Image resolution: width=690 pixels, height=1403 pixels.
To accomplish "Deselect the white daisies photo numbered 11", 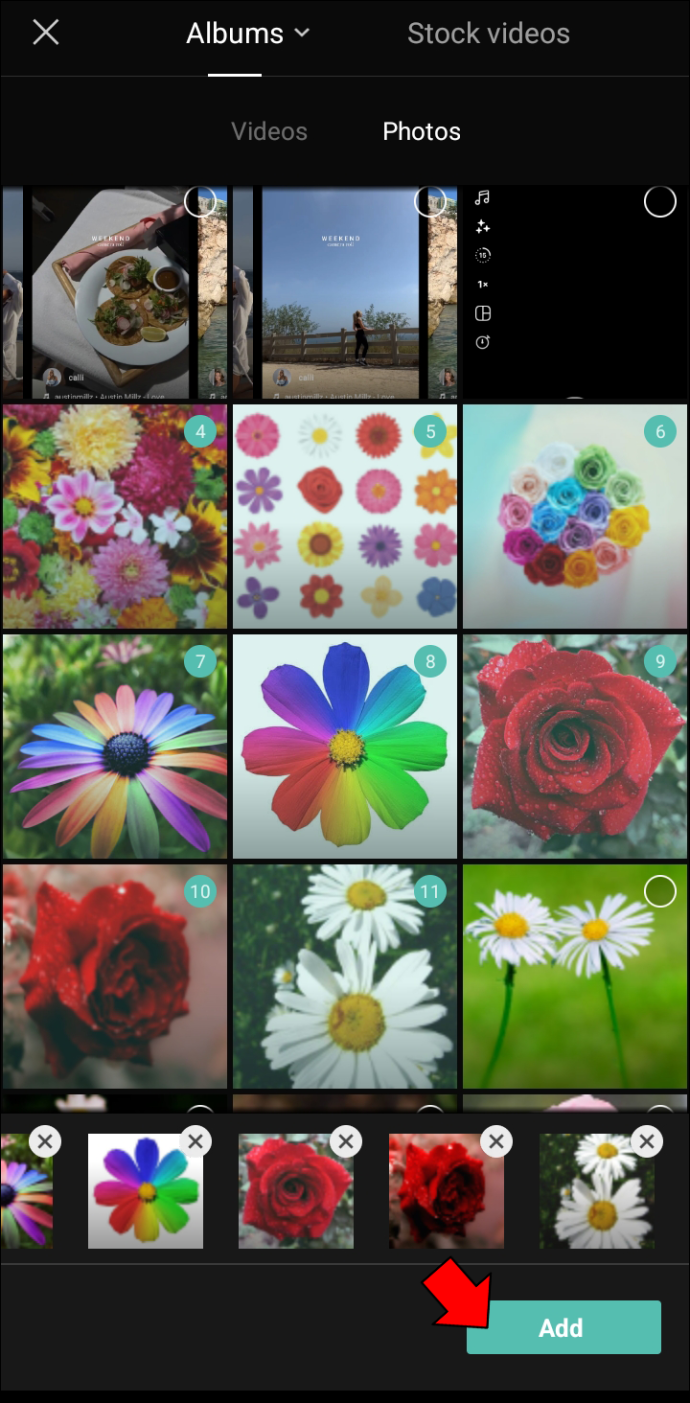I will [430, 891].
